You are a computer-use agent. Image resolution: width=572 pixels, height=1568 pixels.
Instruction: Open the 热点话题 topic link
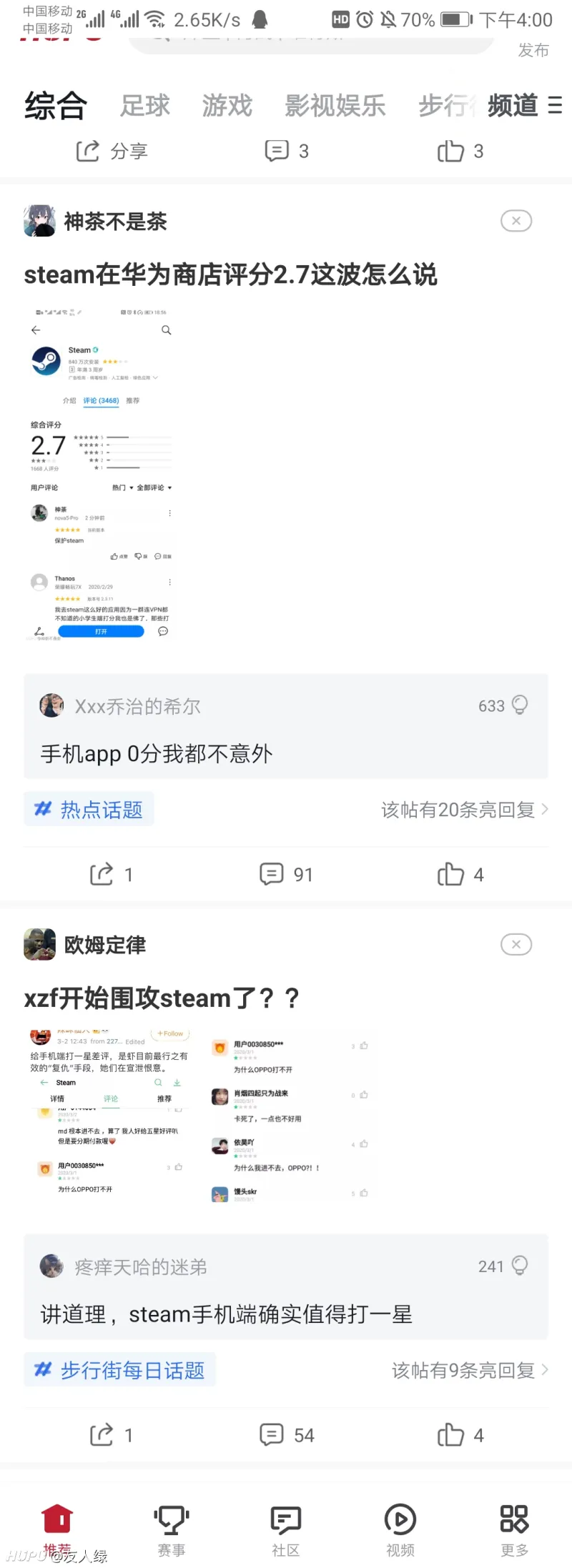[89, 809]
